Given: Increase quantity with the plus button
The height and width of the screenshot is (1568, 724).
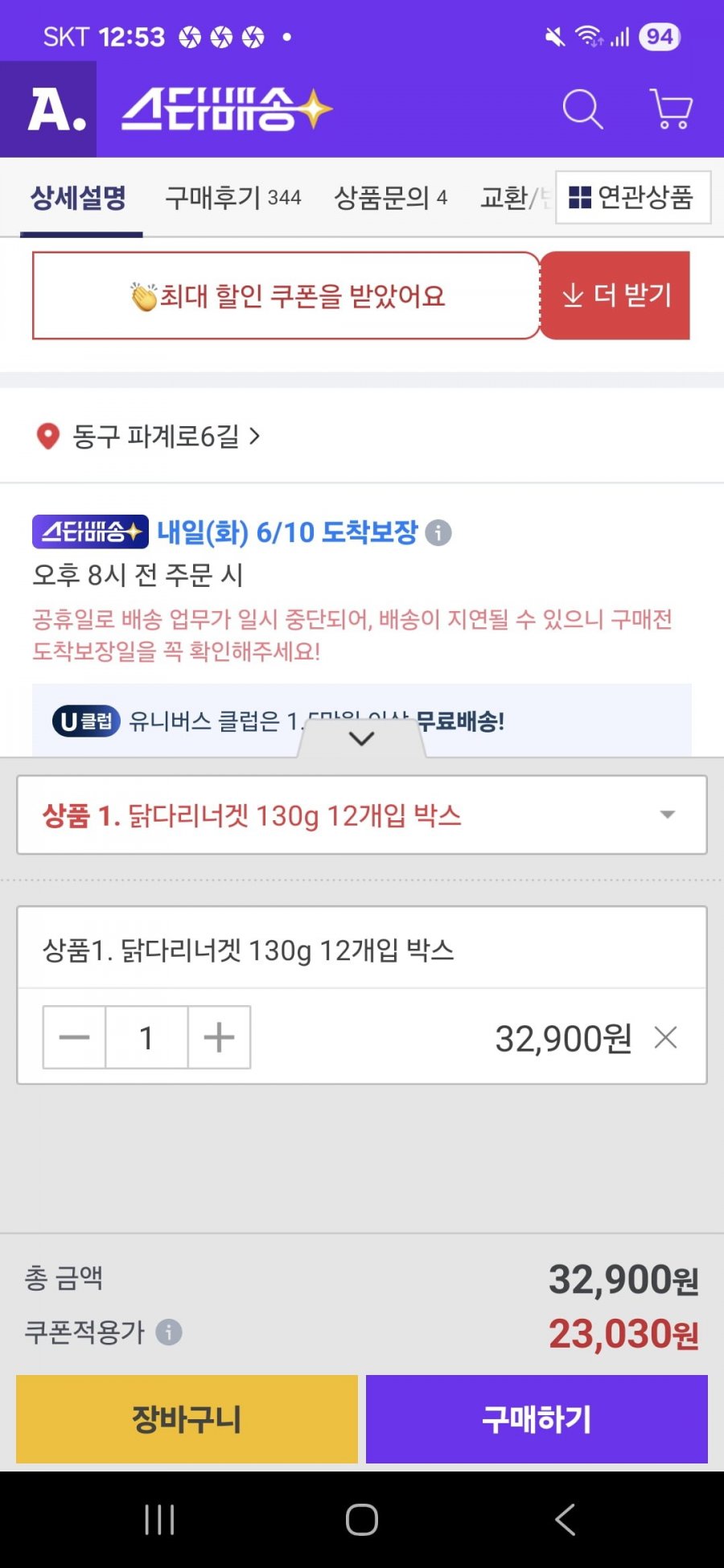Looking at the screenshot, I should point(219,1037).
